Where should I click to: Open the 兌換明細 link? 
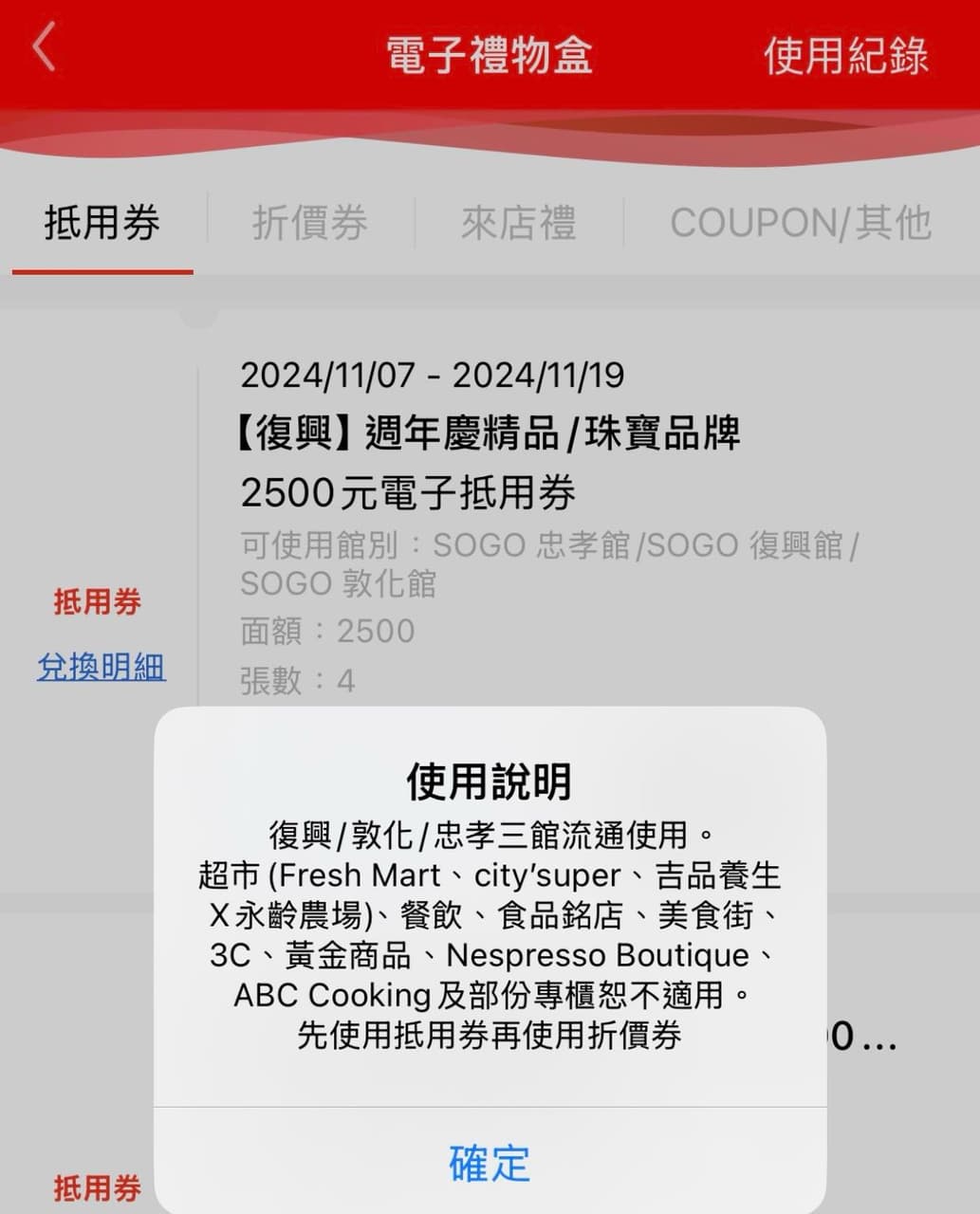coord(101,667)
